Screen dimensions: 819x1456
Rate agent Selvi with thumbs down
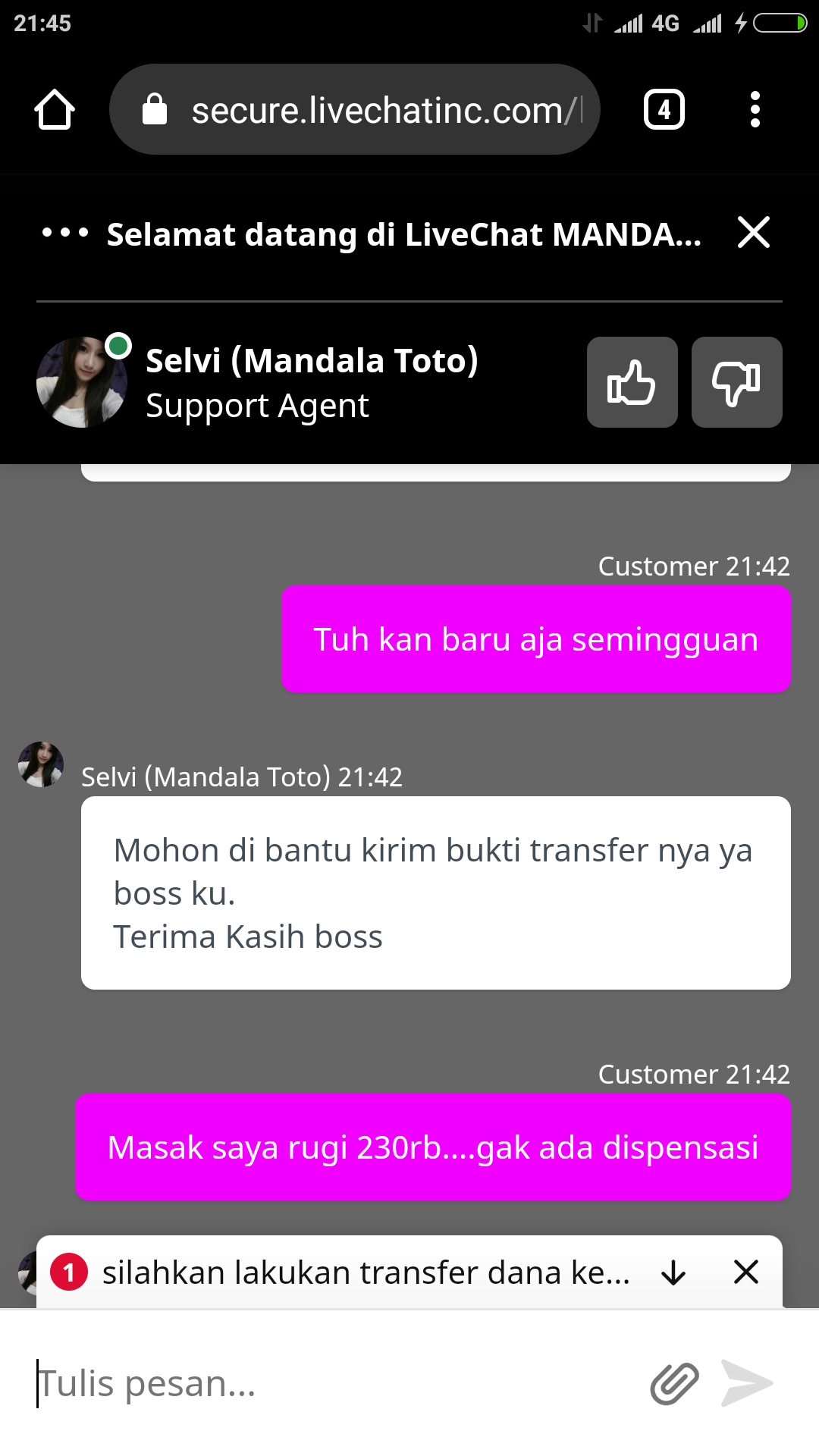[x=736, y=382]
